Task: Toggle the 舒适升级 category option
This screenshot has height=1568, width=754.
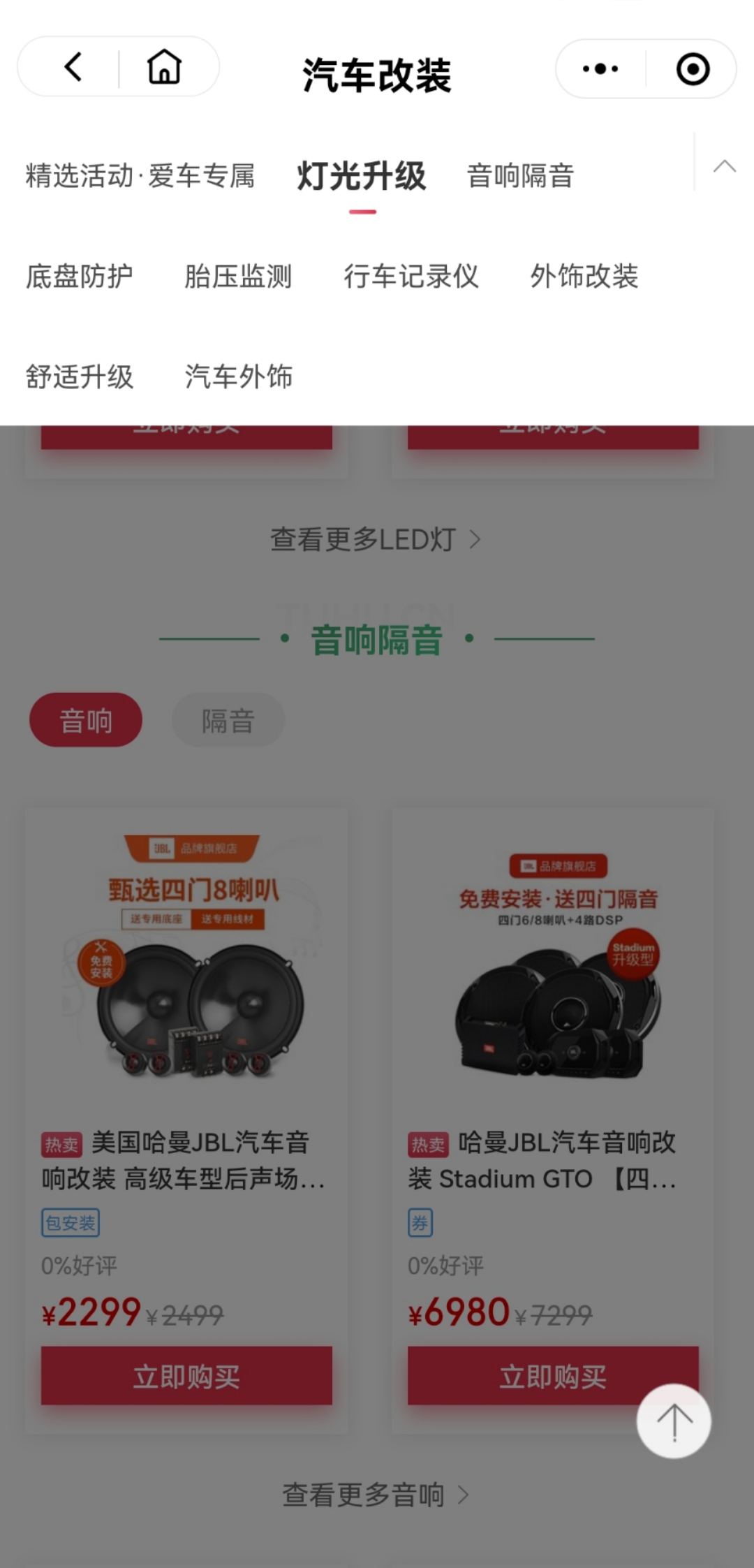Action: pos(79,376)
